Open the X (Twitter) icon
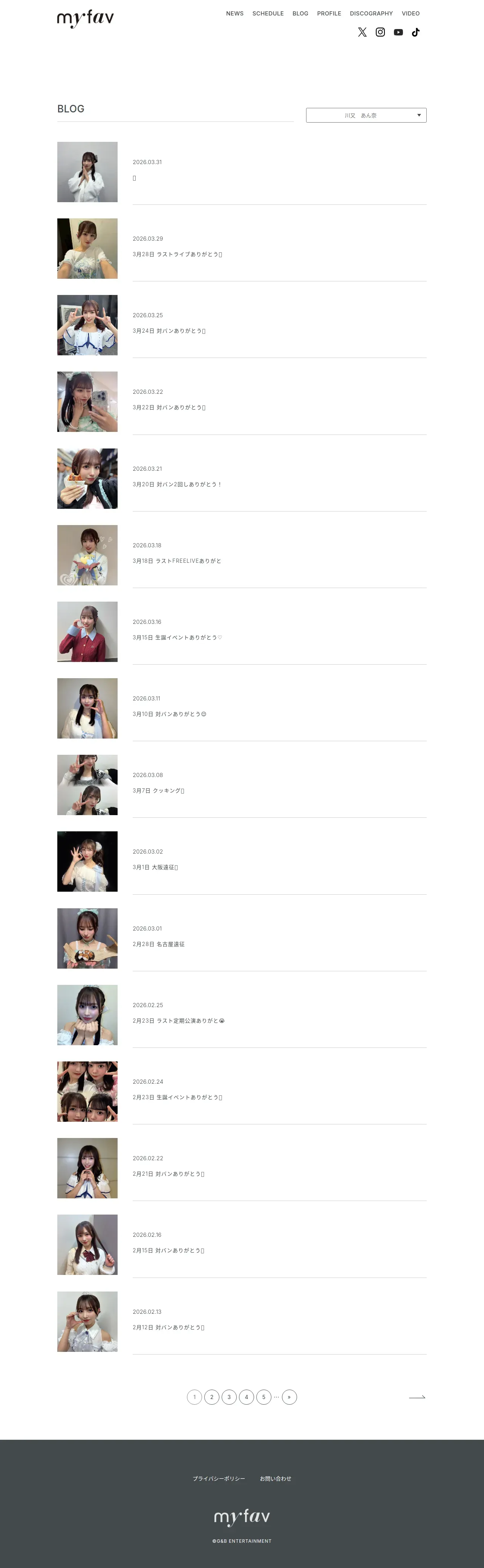Viewport: 484px width, 1568px height. [362, 32]
